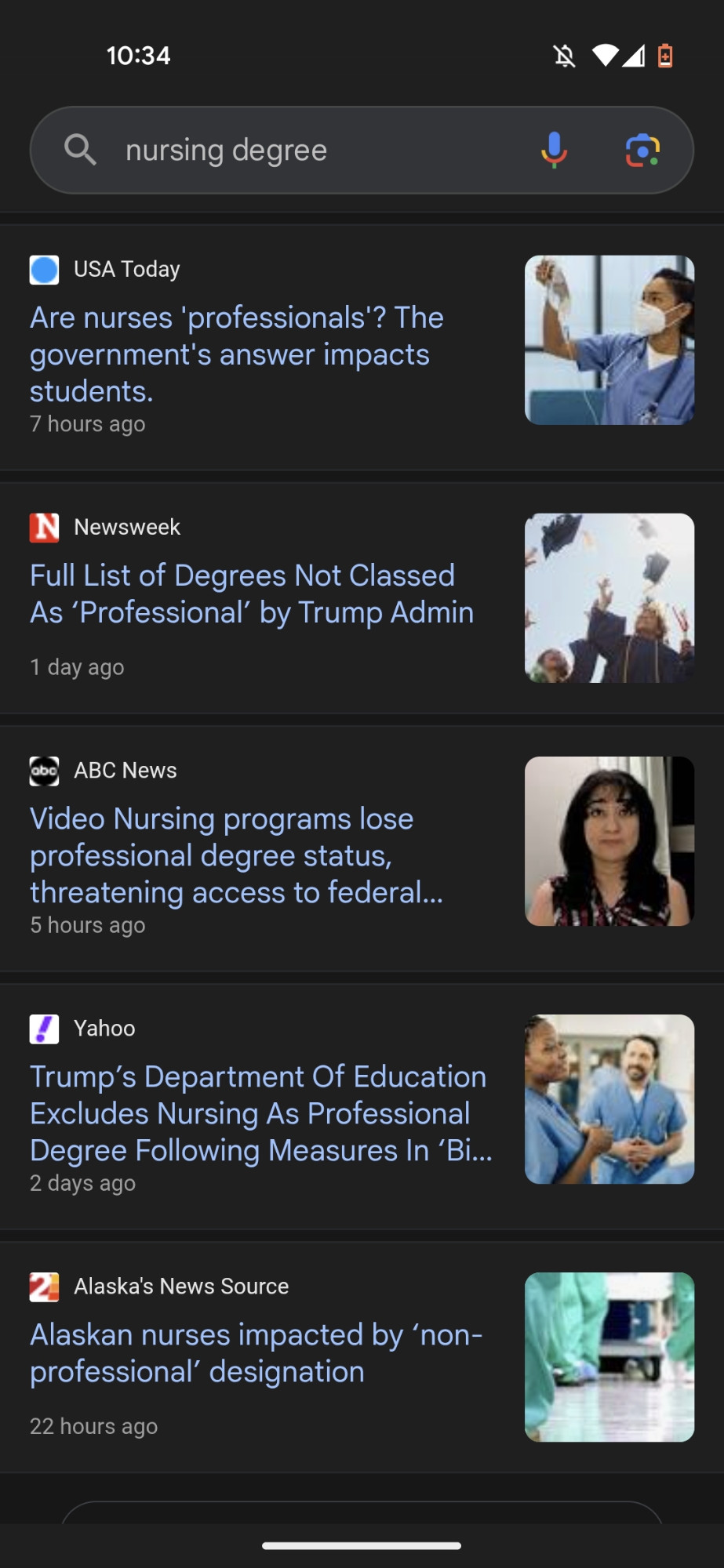
Task: Tap the nursing degree search field
Action: tap(314, 150)
